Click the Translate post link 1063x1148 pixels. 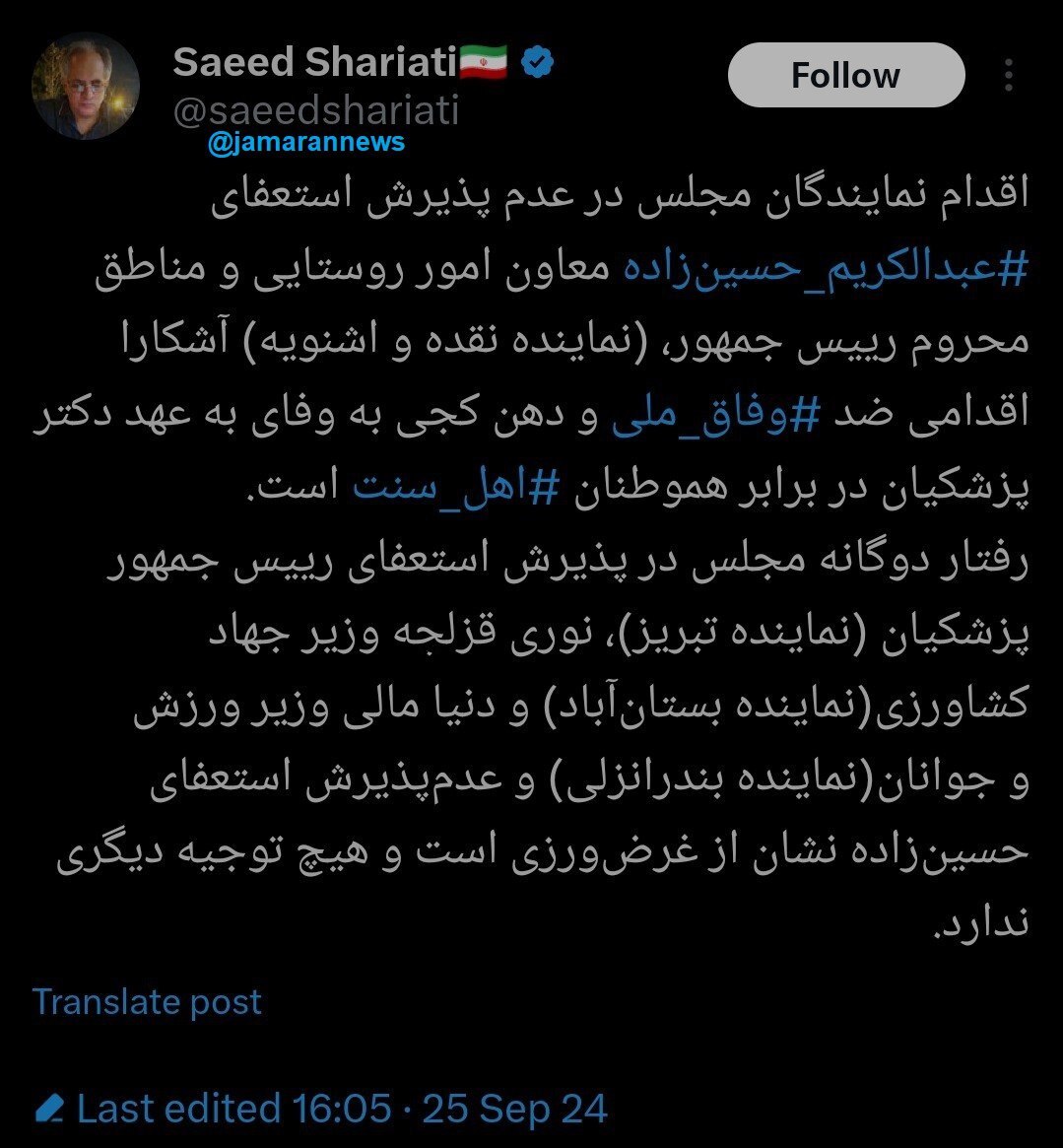(147, 1001)
